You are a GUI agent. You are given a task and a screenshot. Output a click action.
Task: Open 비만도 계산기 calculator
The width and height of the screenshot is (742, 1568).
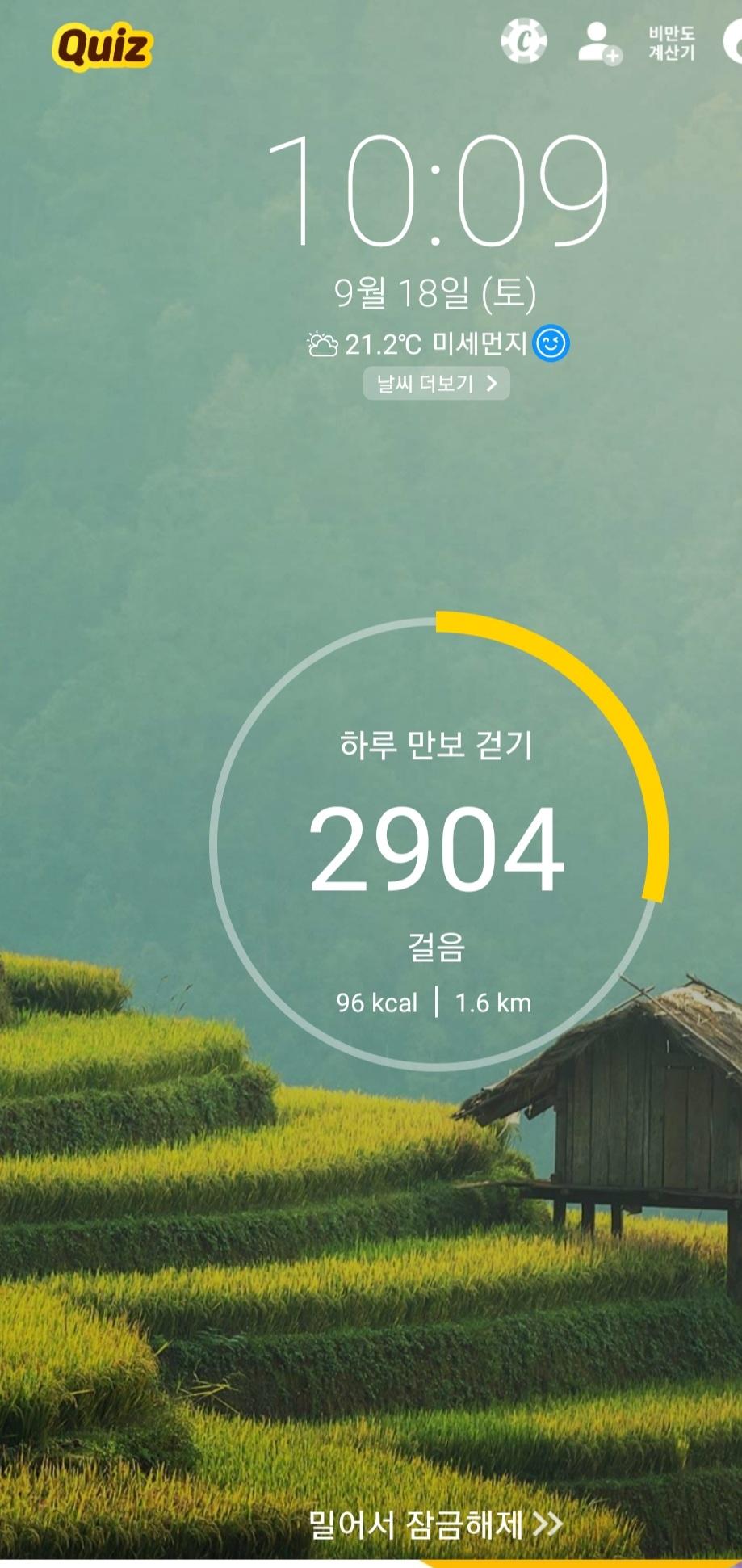pos(671,43)
